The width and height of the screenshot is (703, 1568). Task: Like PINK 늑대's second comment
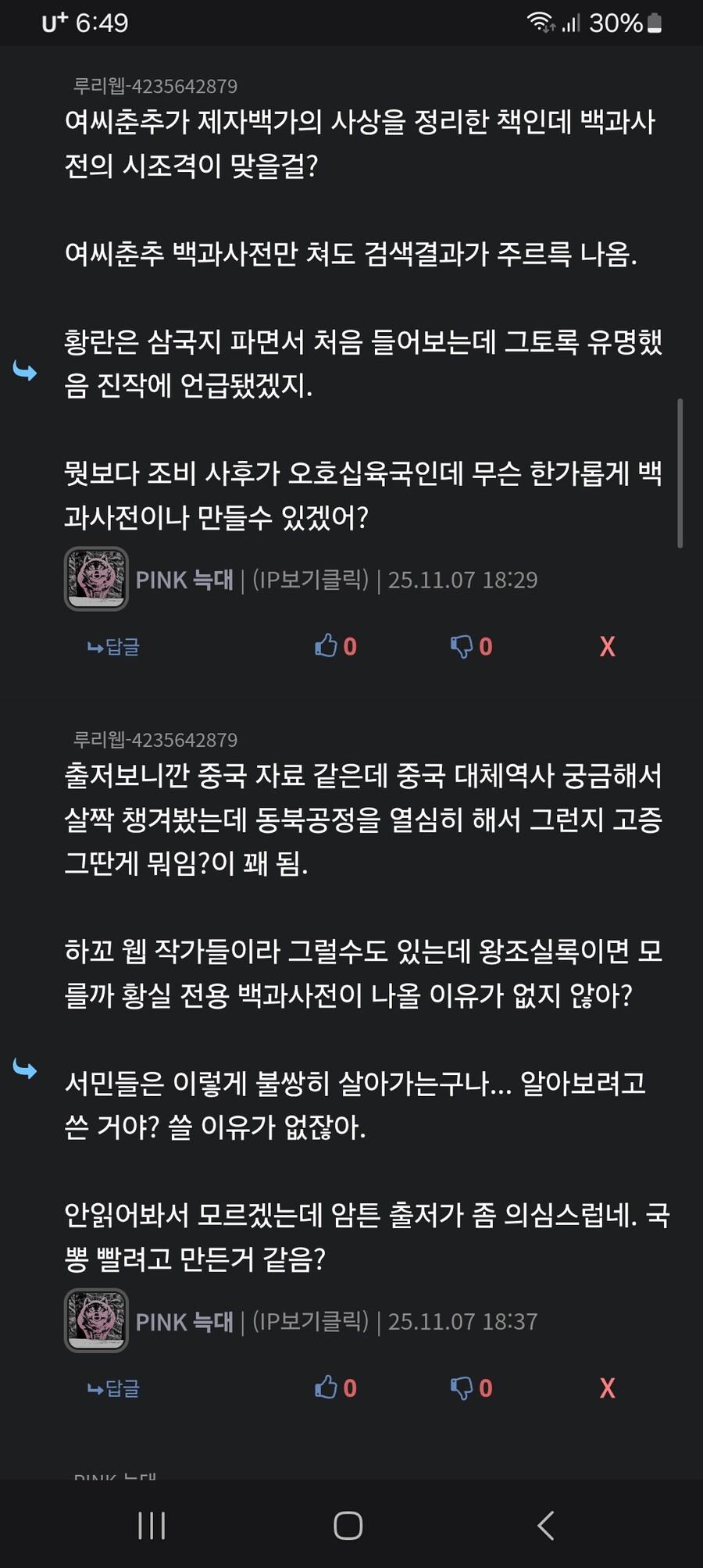327,1388
